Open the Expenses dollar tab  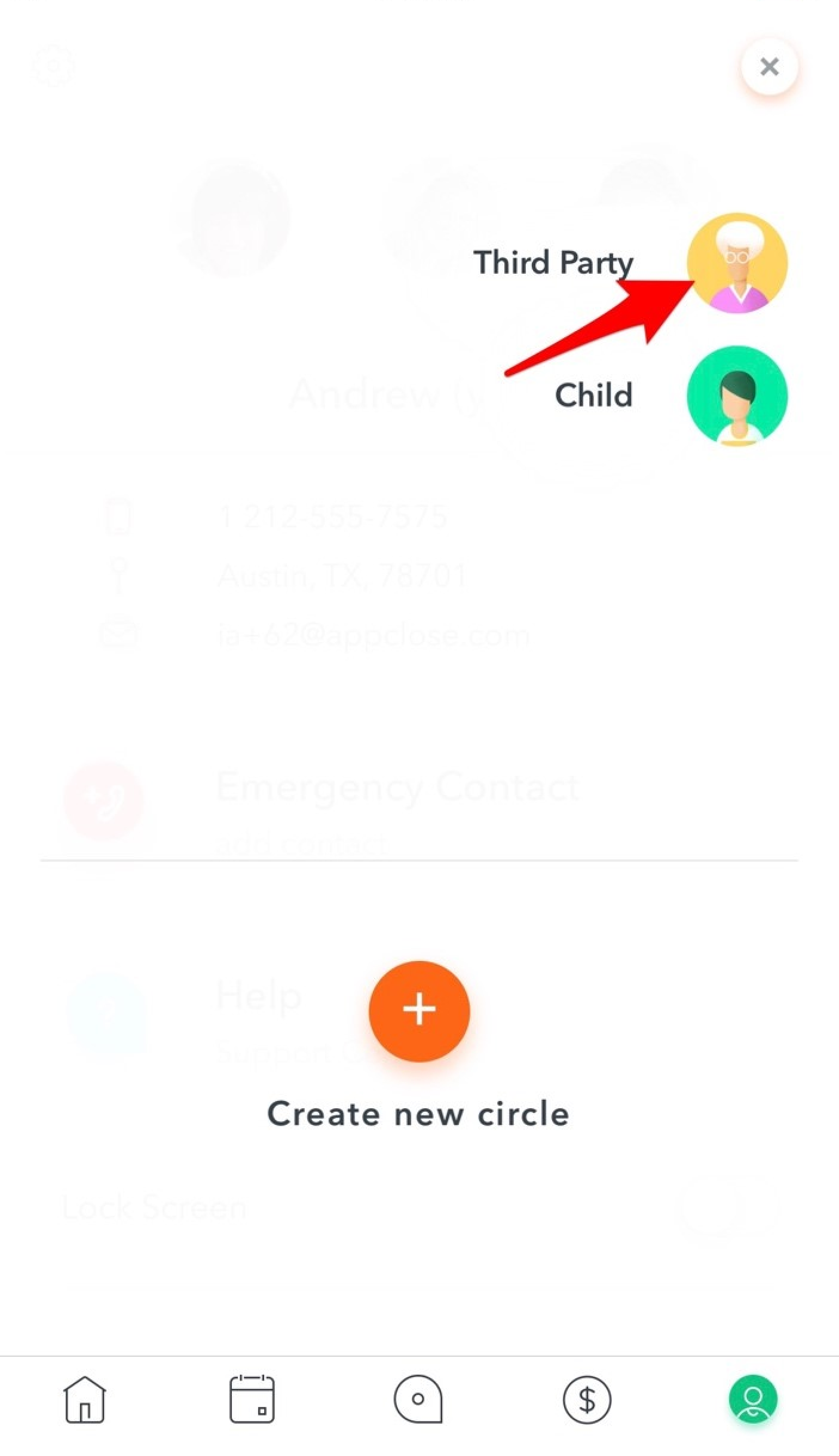pos(586,1399)
